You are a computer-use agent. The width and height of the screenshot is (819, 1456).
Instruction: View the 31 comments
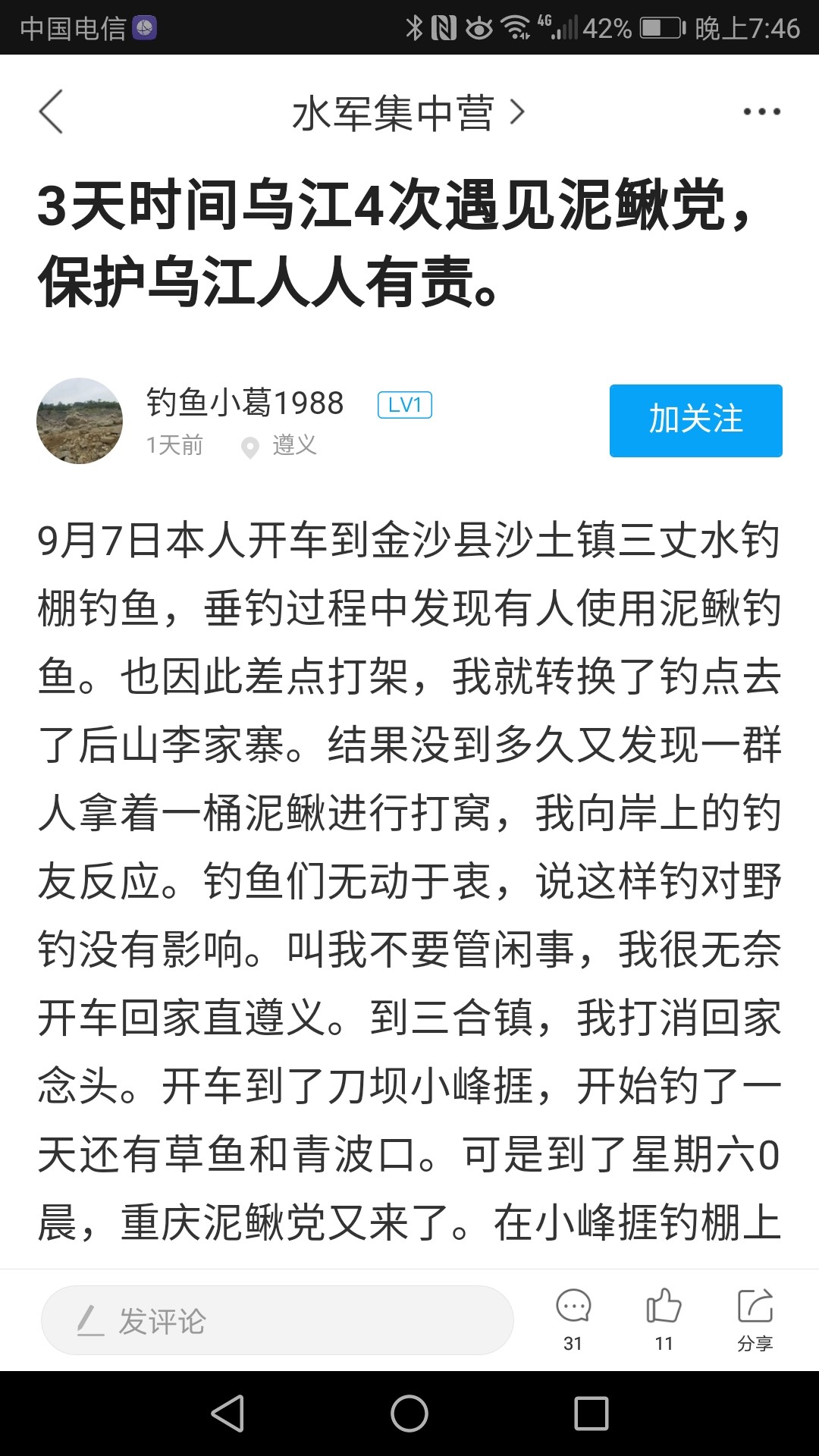click(x=573, y=1318)
